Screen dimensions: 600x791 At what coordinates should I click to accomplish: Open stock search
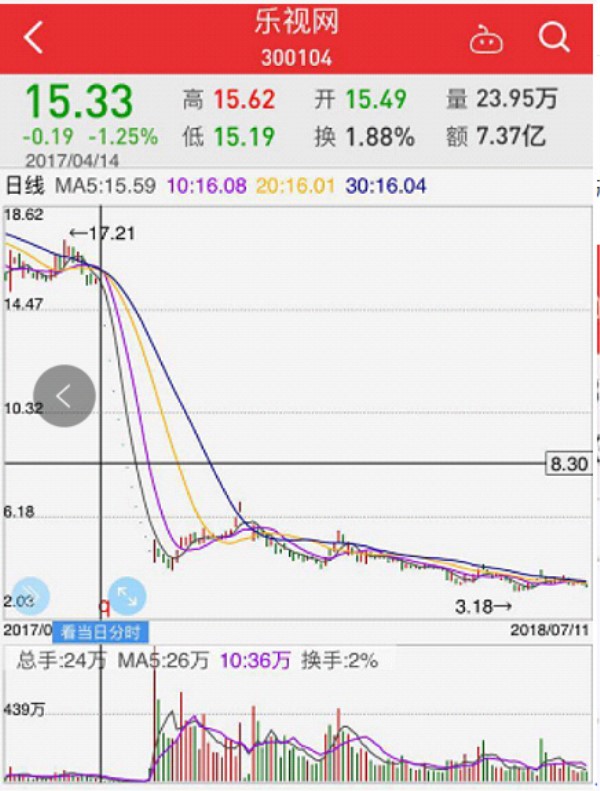tap(553, 38)
